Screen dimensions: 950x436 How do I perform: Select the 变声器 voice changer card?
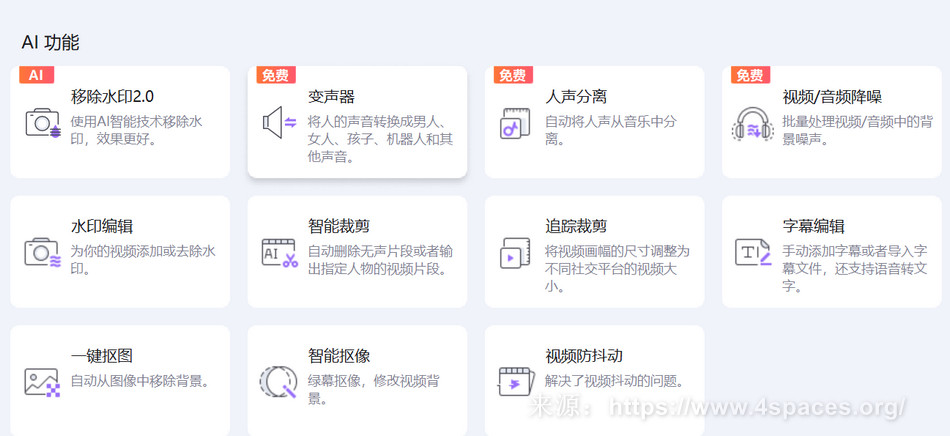[357, 122]
